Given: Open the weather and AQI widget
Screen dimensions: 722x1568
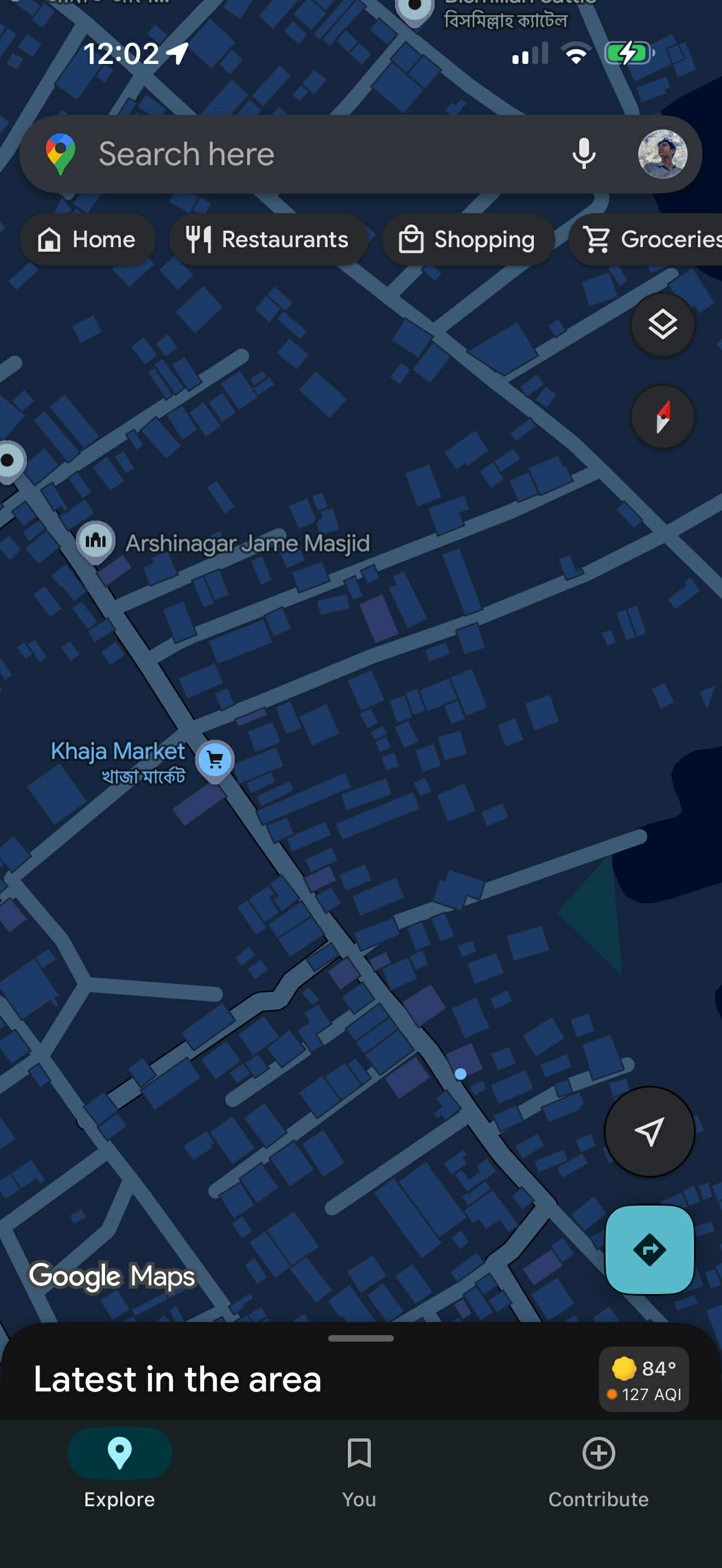Looking at the screenshot, I should [643, 1379].
